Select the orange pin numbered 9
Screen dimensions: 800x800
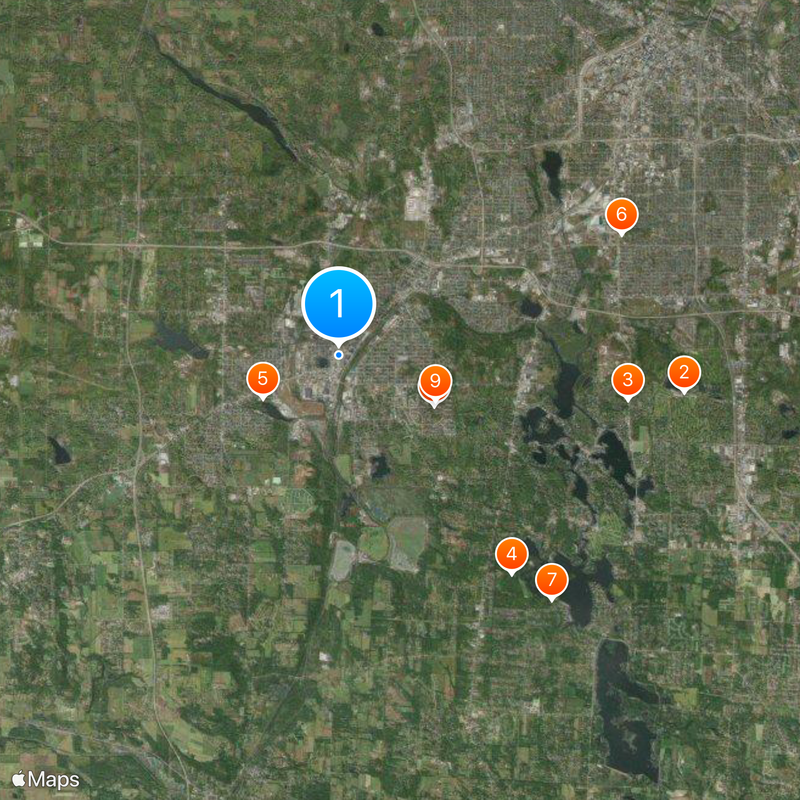point(435,382)
